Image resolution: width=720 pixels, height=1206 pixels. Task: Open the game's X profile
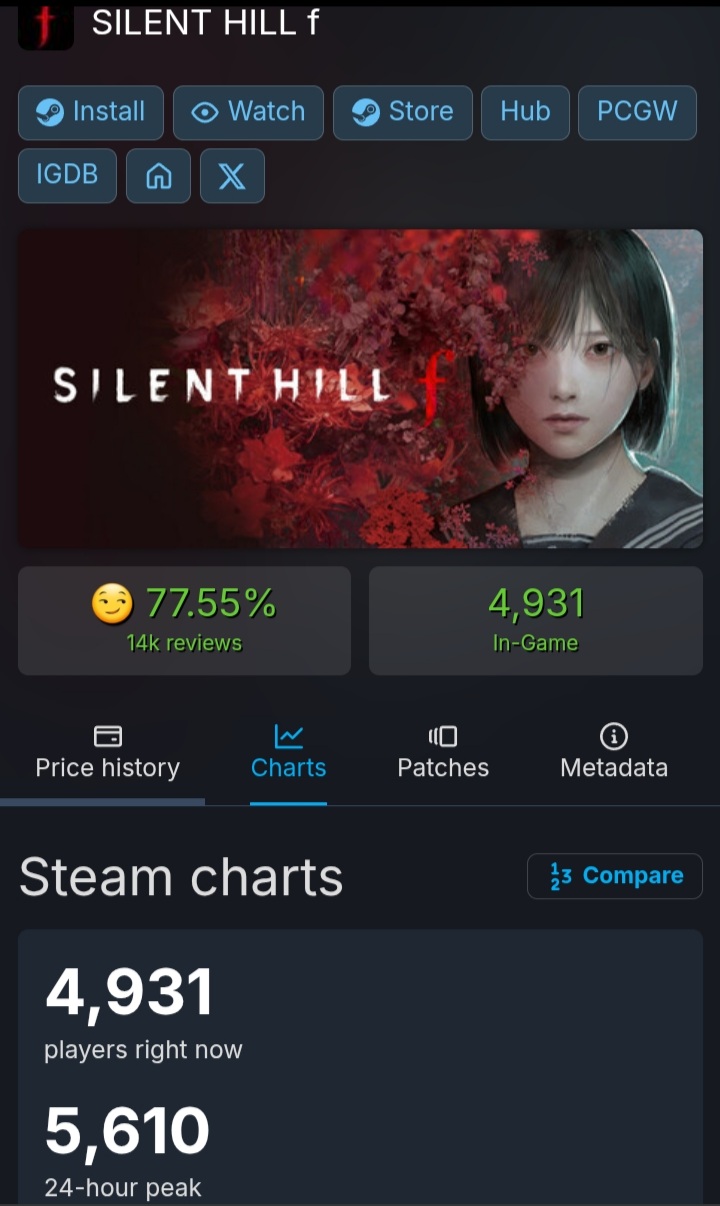(232, 176)
